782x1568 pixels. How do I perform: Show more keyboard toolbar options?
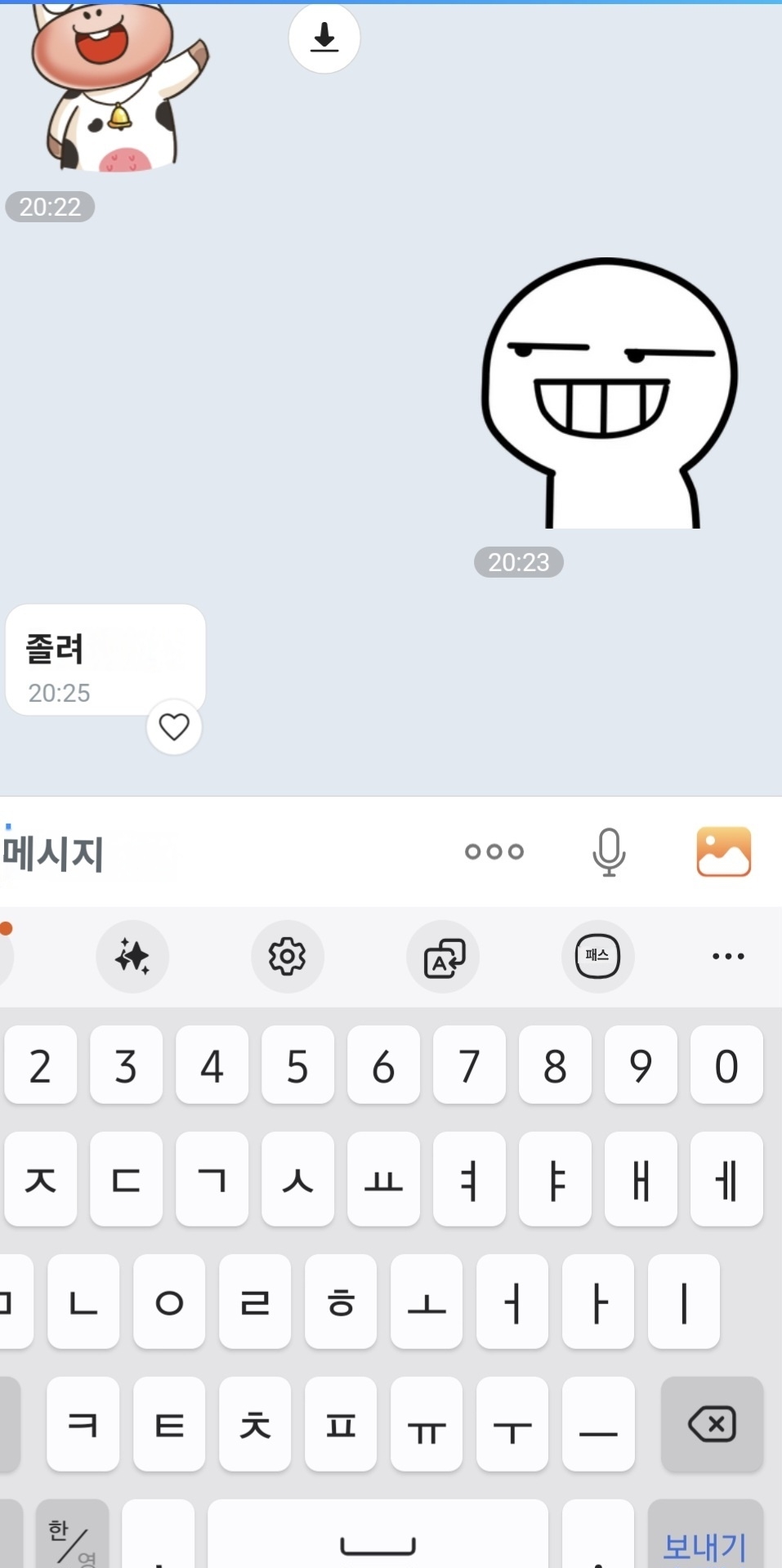tap(727, 956)
